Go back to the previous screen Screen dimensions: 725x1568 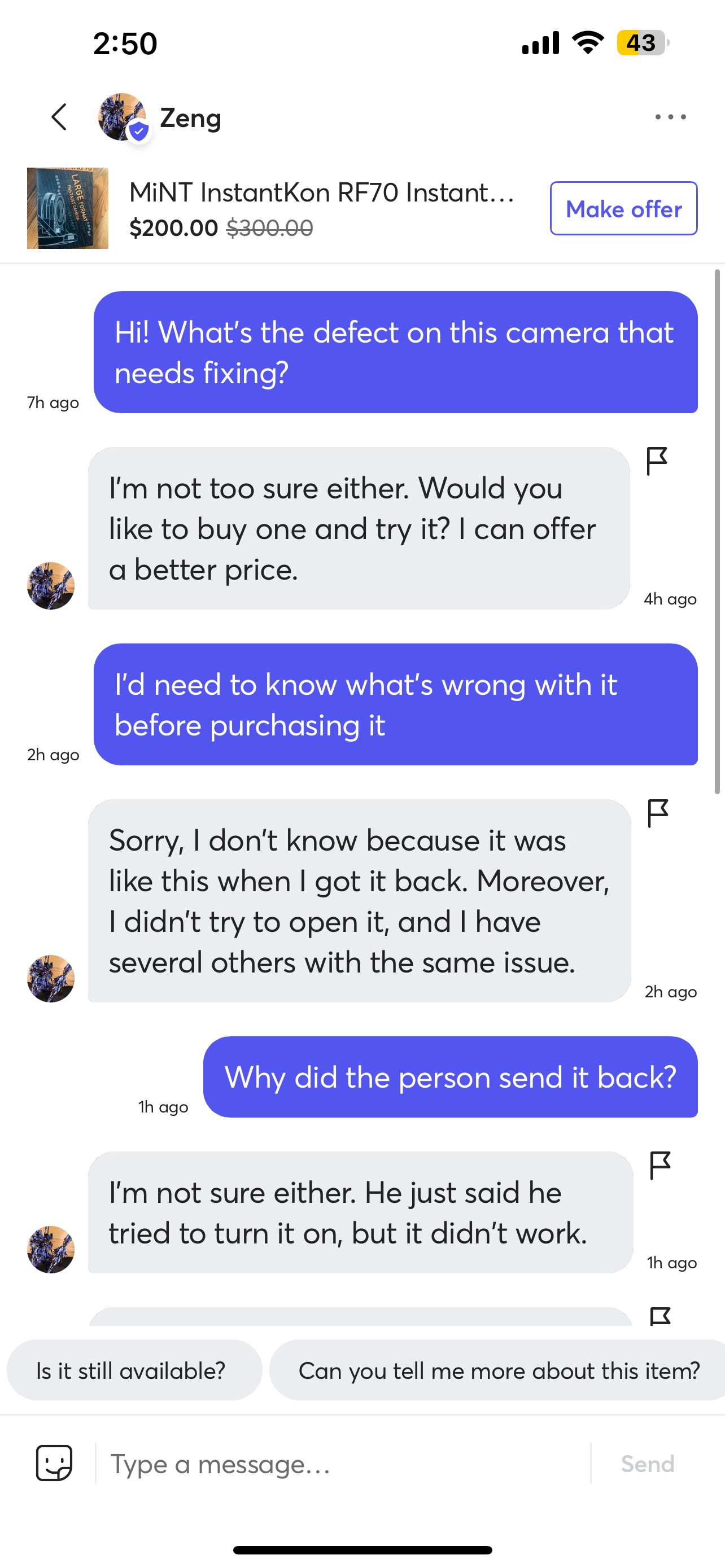pos(59,117)
